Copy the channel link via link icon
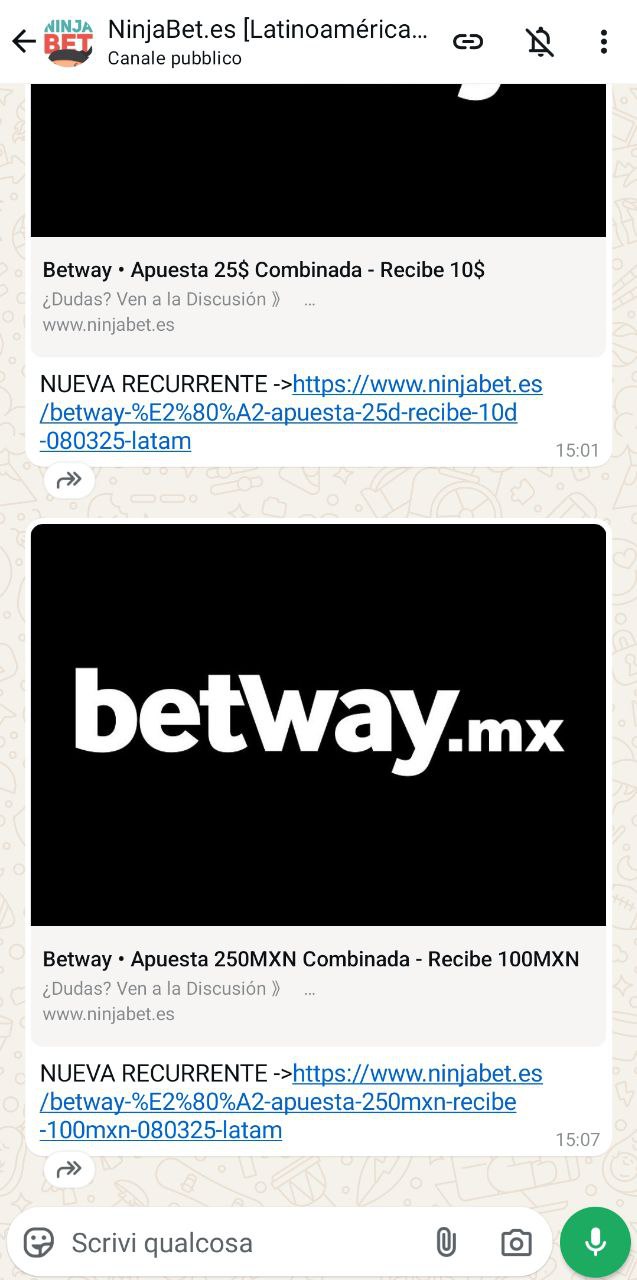The image size is (637, 1280). click(468, 41)
